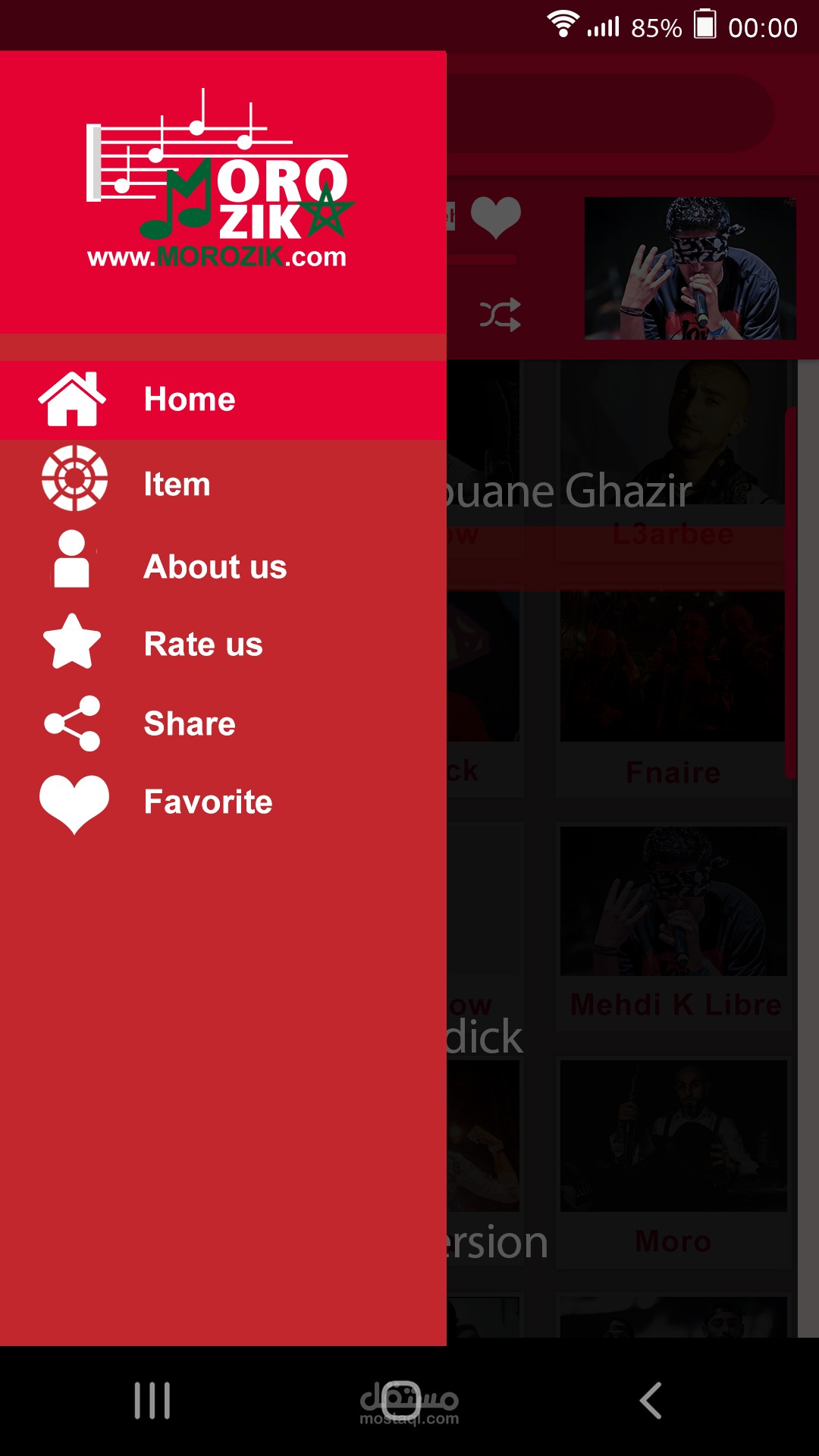Open the Favorite list
Screen dimensions: 819x1456
click(x=208, y=802)
